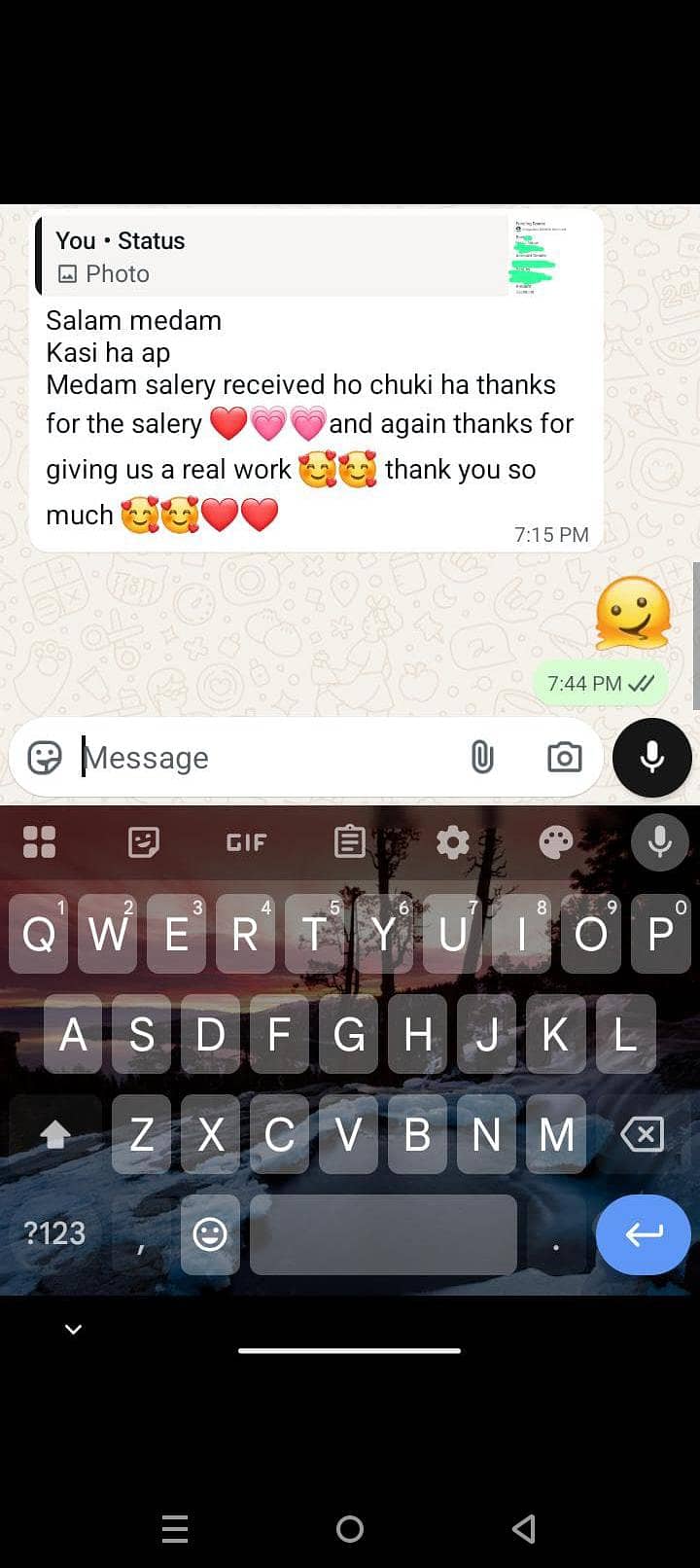Image resolution: width=700 pixels, height=1568 pixels.
Task: Turn on the shift key
Action: [55, 1134]
